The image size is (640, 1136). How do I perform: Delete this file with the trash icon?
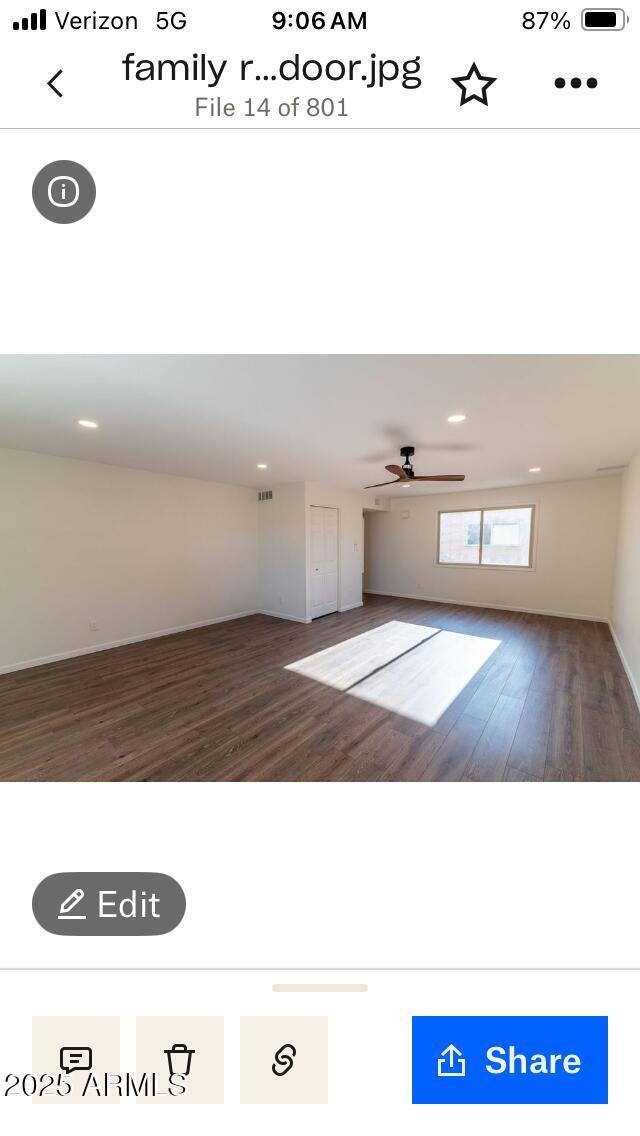pyautogui.click(x=180, y=1060)
